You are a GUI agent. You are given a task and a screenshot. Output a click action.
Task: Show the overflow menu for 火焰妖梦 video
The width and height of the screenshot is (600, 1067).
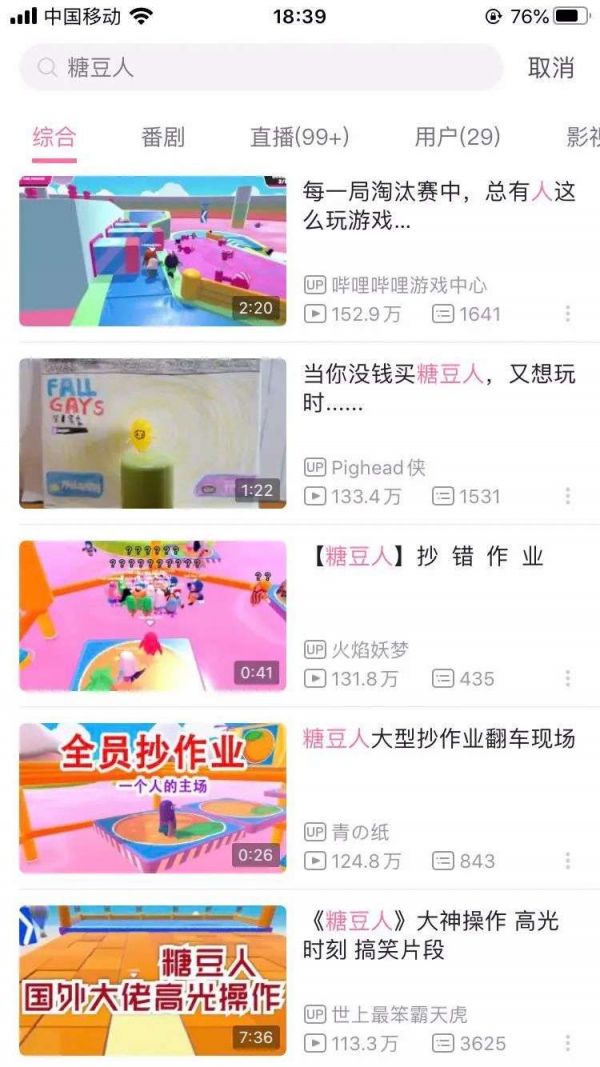tap(568, 679)
